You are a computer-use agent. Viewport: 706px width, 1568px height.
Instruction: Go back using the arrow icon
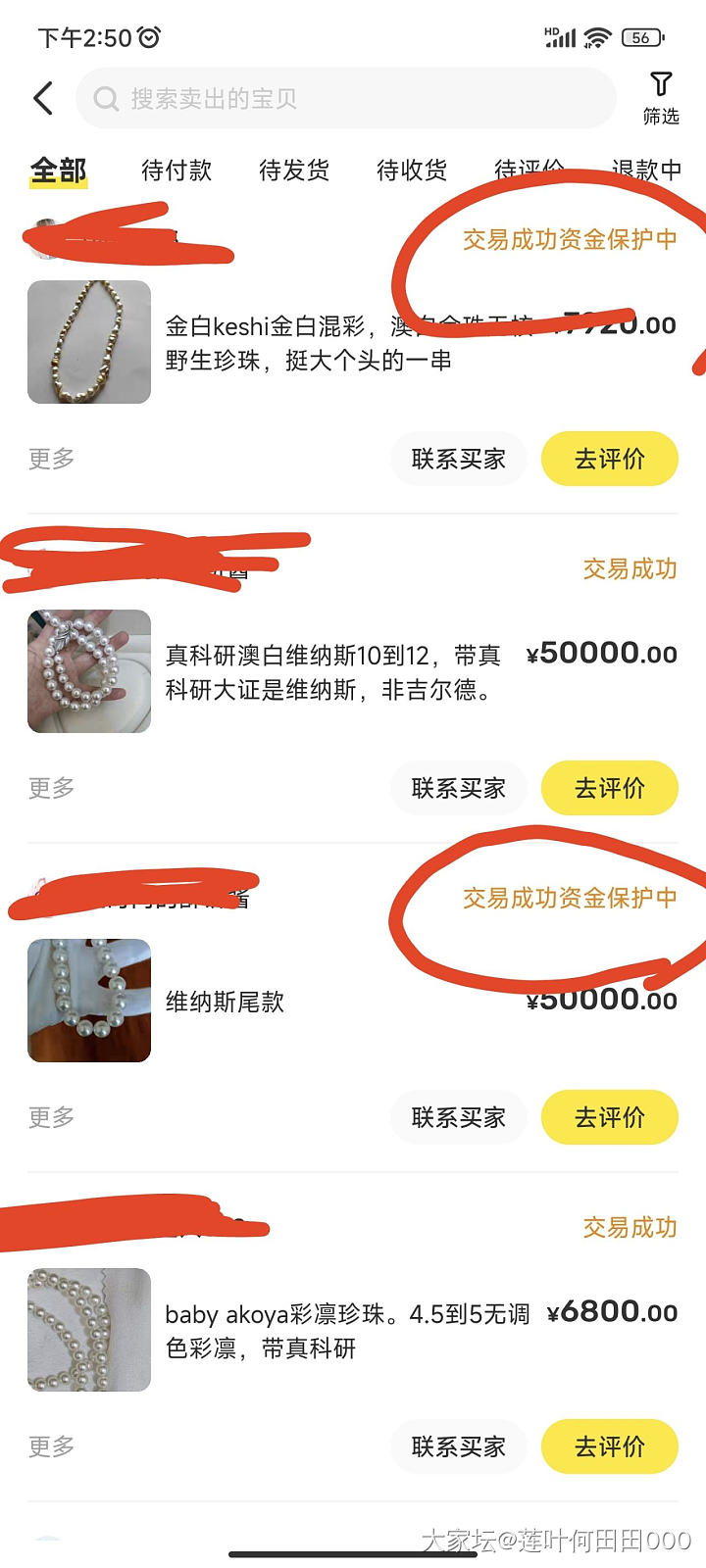tap(43, 98)
